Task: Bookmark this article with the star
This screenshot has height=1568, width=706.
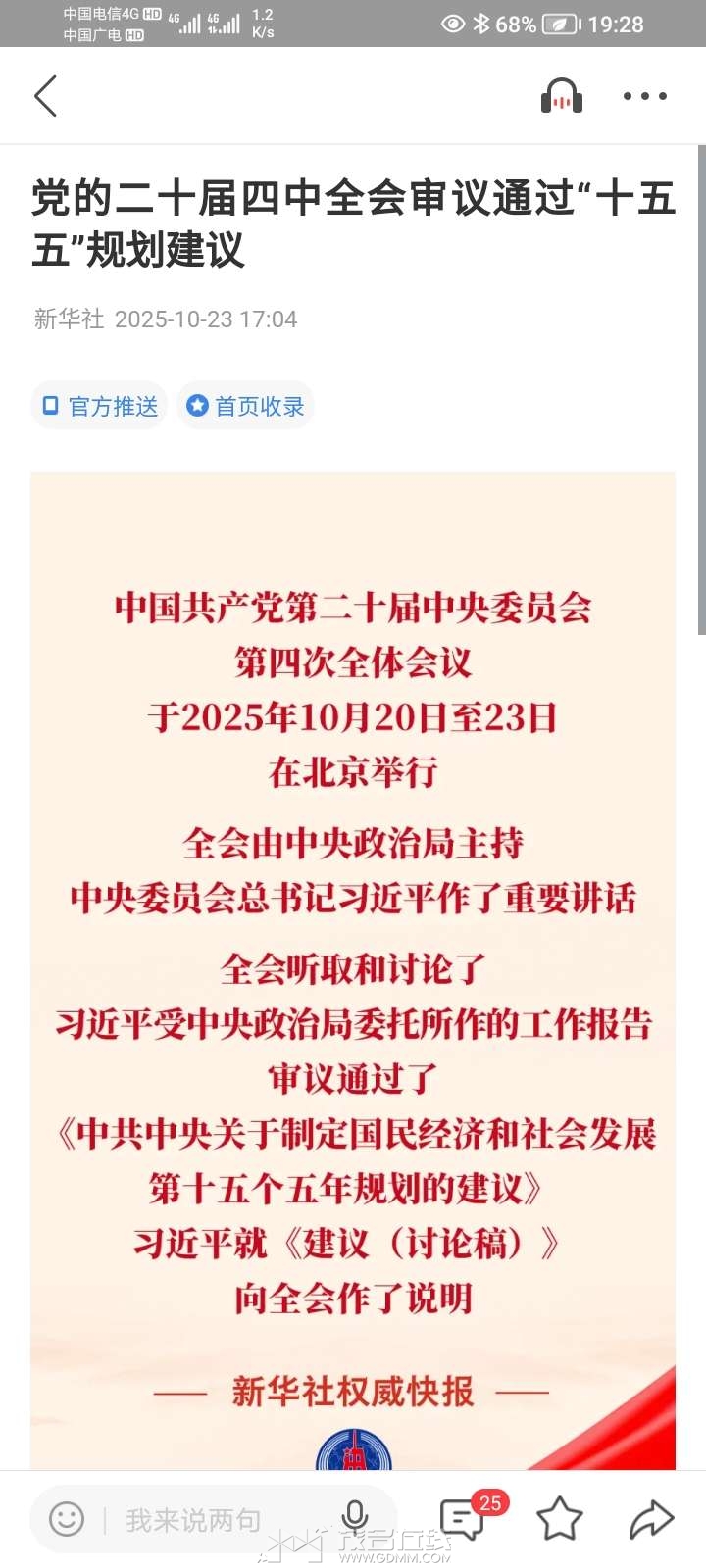Action: (x=560, y=1519)
